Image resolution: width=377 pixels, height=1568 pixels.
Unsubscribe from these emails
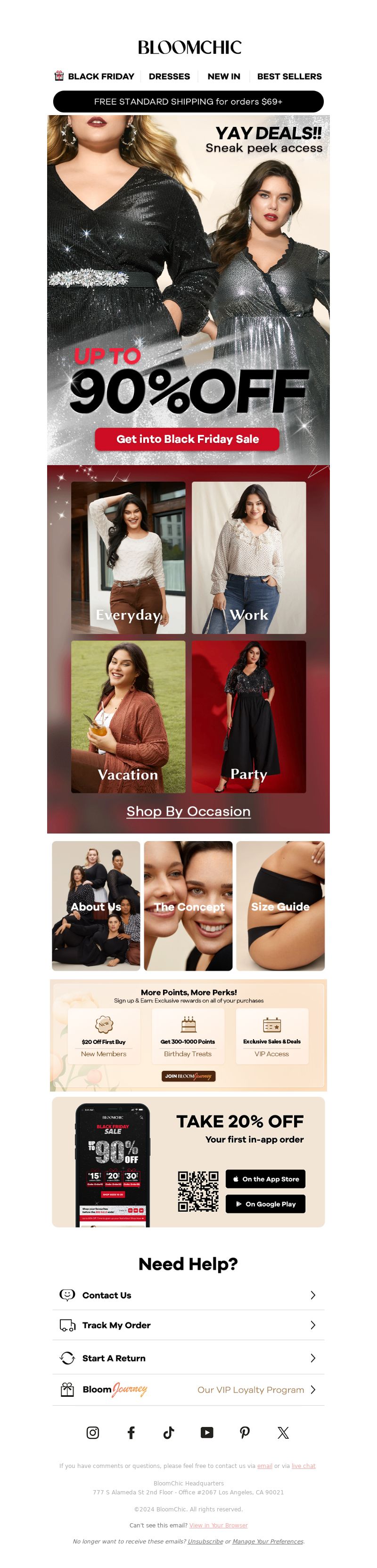(x=205, y=1541)
